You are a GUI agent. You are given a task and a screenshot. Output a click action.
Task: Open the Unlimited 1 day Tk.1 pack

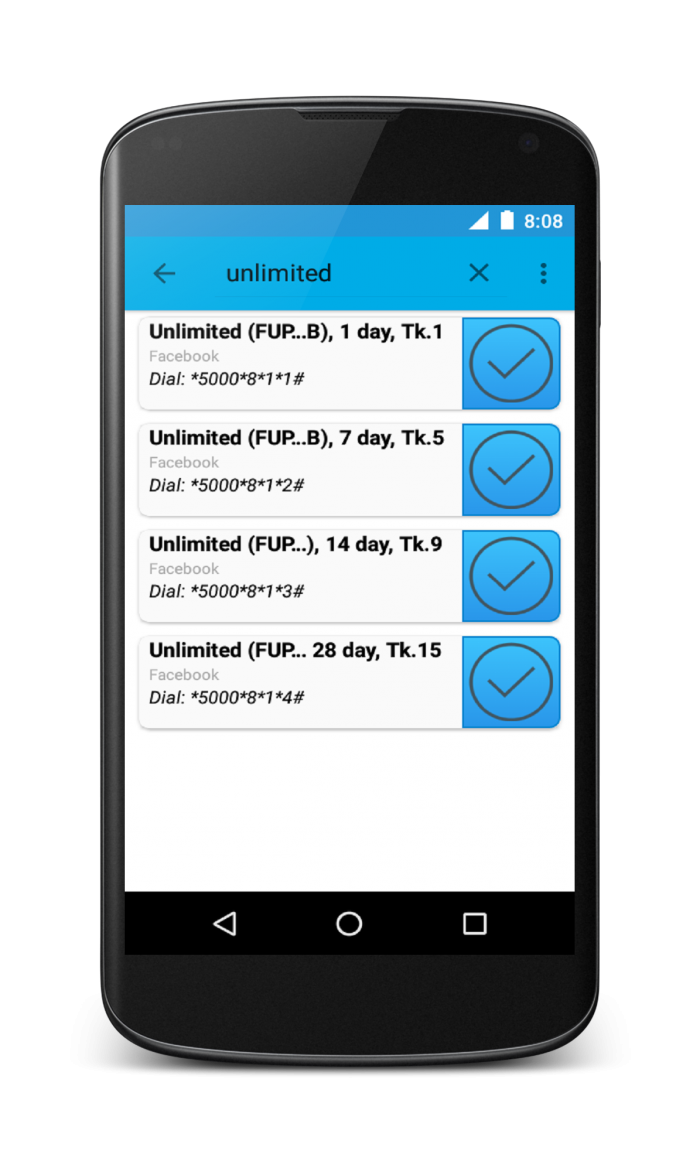(300, 364)
